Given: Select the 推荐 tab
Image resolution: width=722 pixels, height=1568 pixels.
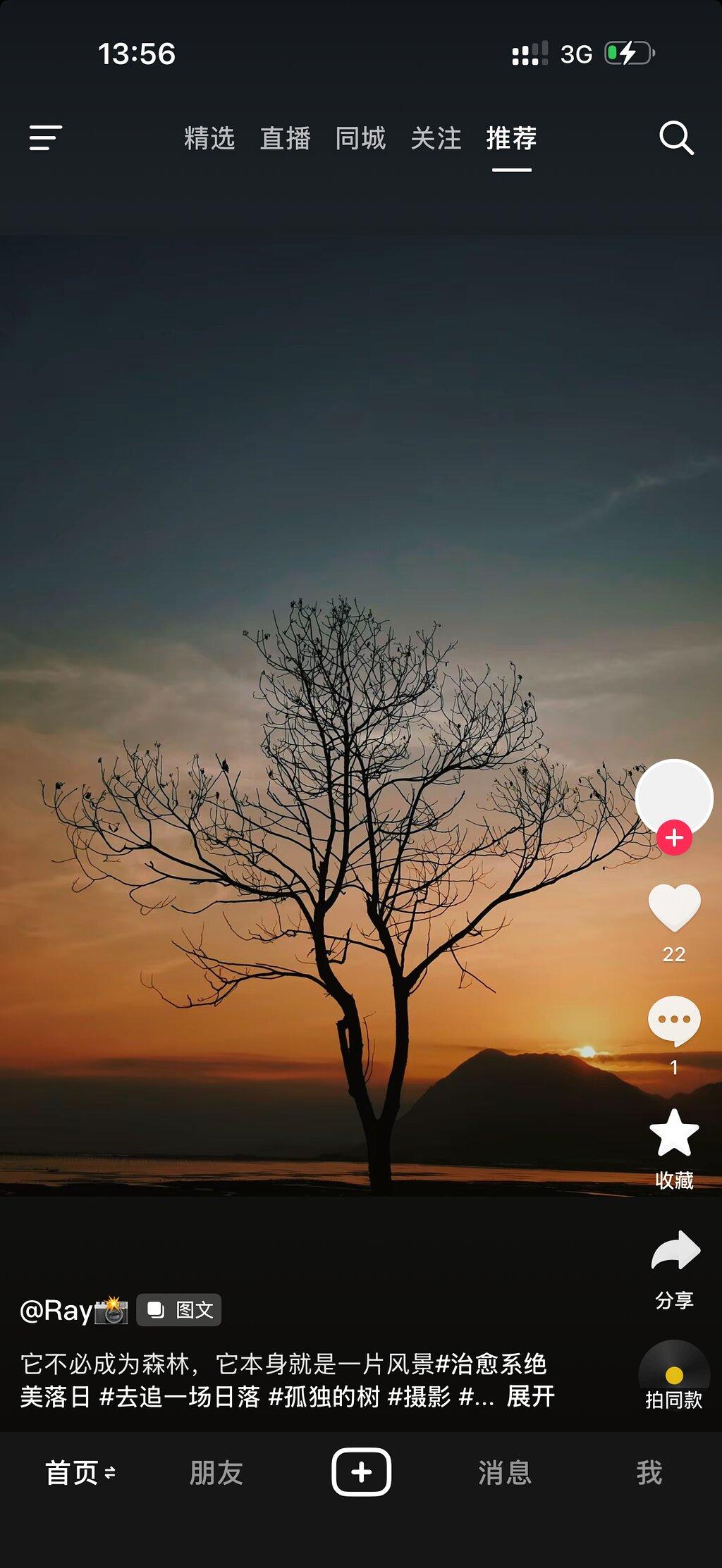Looking at the screenshot, I should [511, 138].
